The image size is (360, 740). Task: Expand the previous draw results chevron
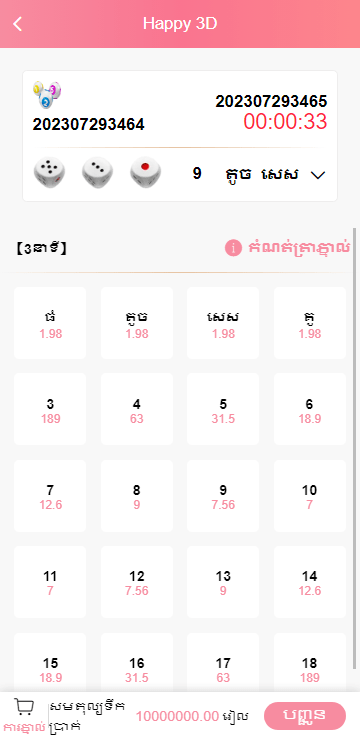[318, 175]
